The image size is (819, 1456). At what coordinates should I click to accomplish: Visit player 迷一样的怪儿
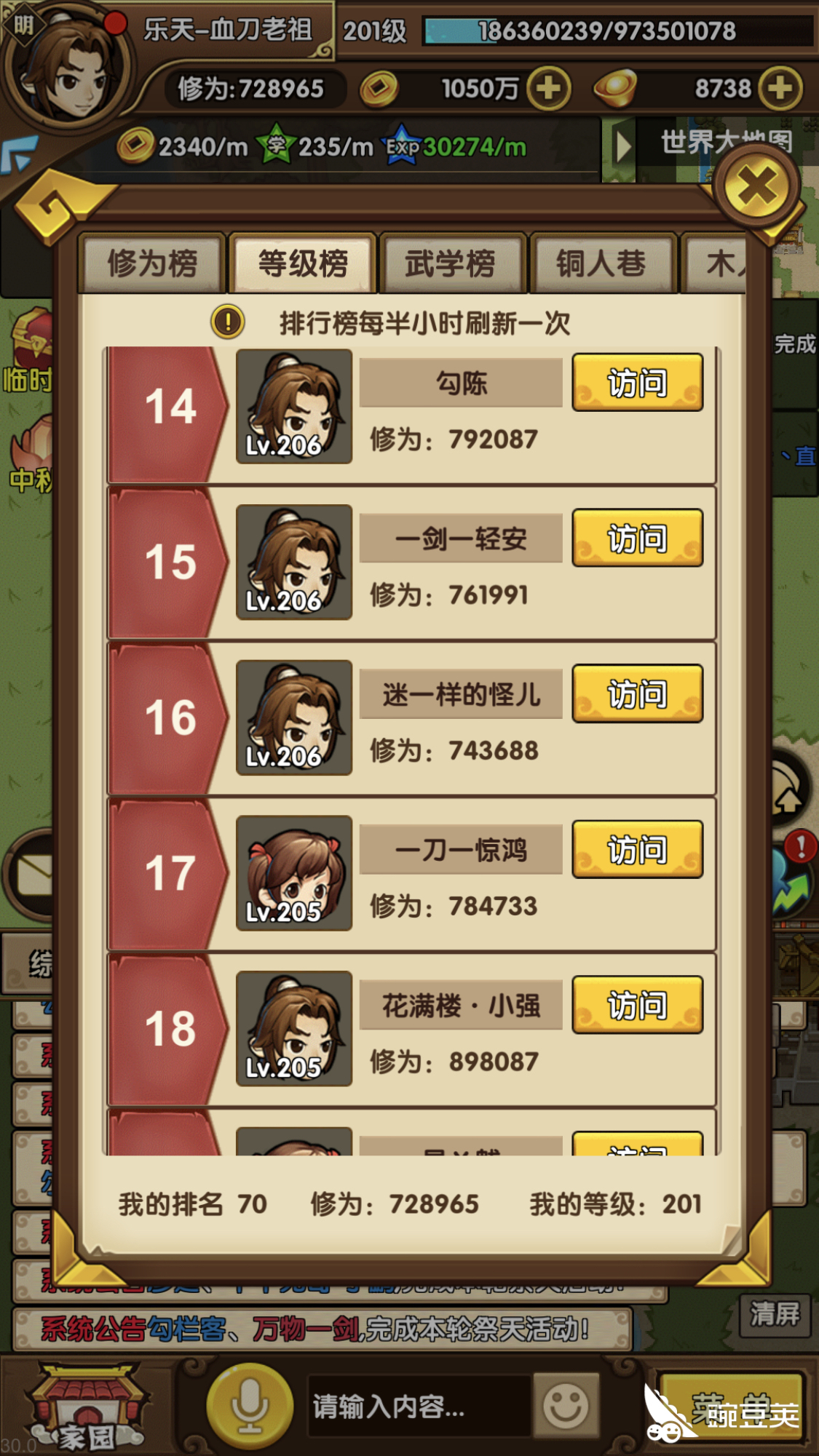(x=637, y=694)
